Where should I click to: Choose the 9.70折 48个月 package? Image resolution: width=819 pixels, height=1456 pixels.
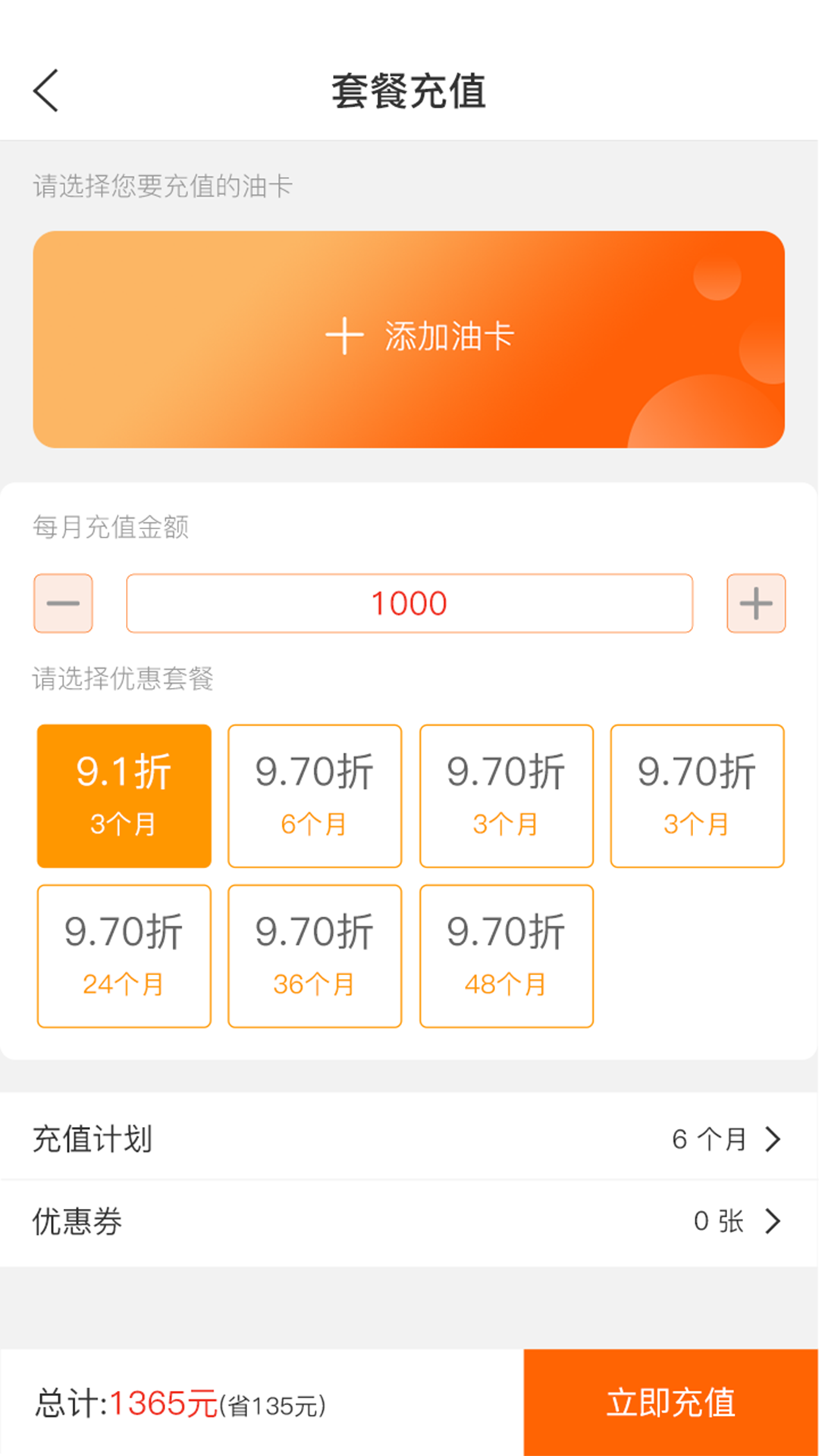[506, 955]
